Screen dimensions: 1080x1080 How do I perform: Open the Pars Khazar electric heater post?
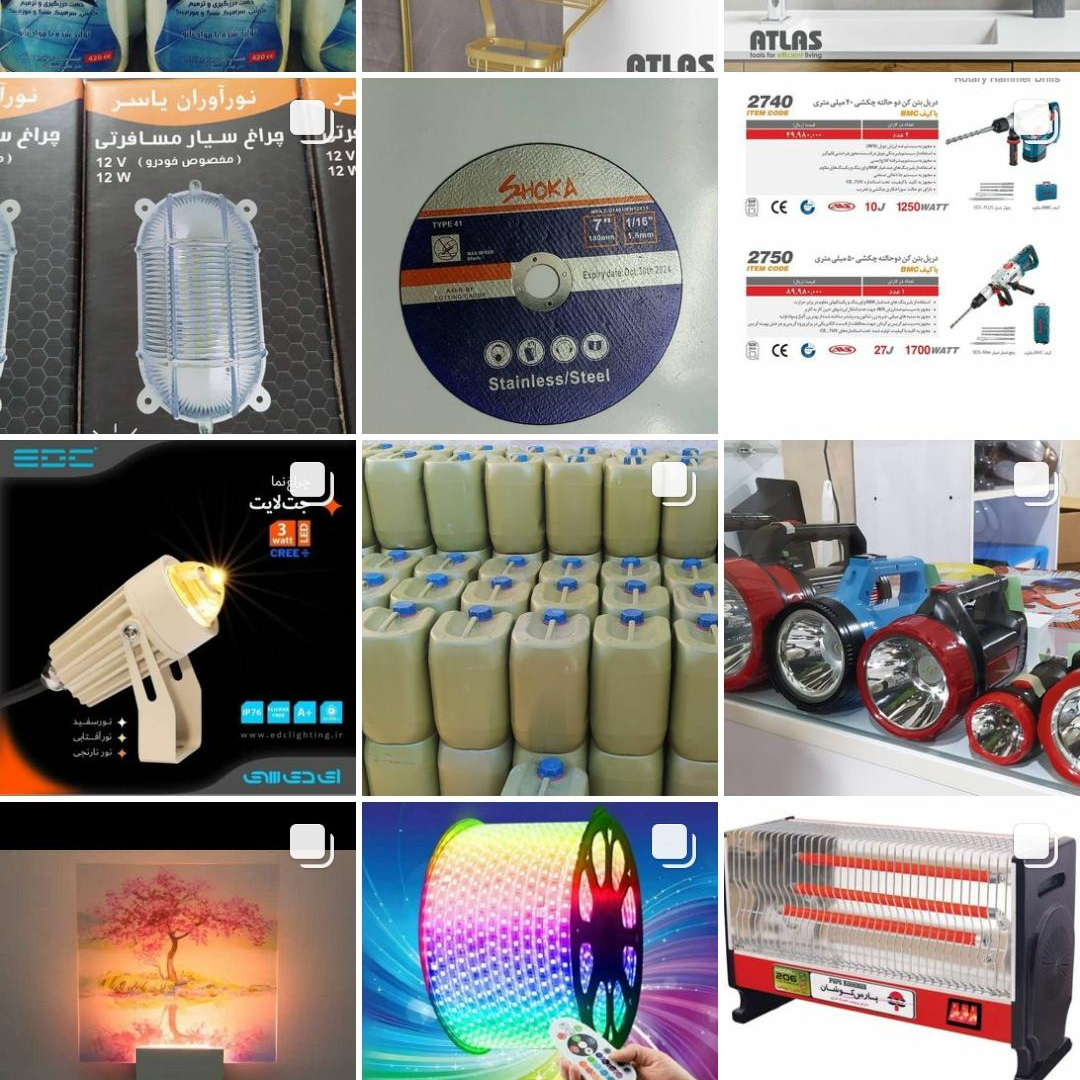pyautogui.click(x=901, y=940)
